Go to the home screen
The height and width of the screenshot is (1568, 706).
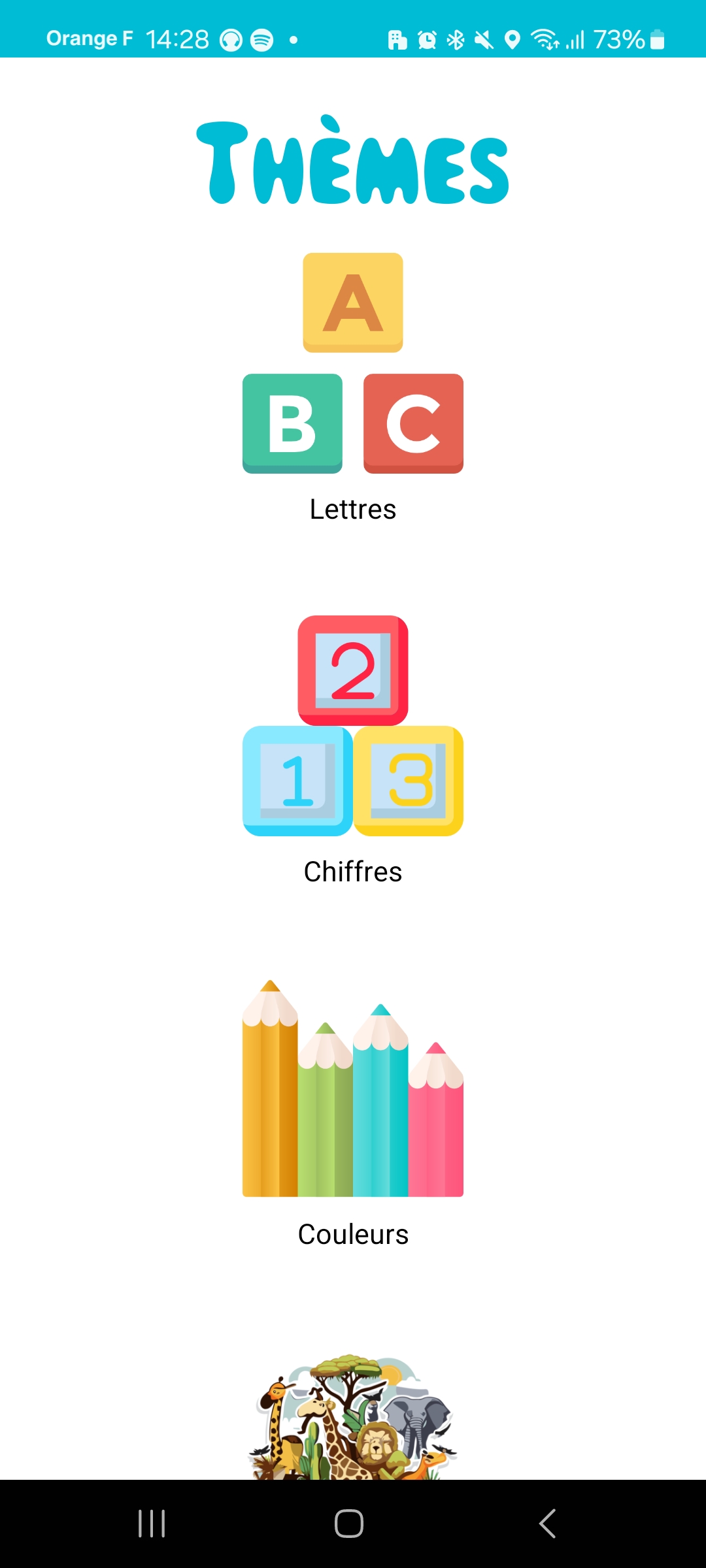click(x=349, y=1524)
